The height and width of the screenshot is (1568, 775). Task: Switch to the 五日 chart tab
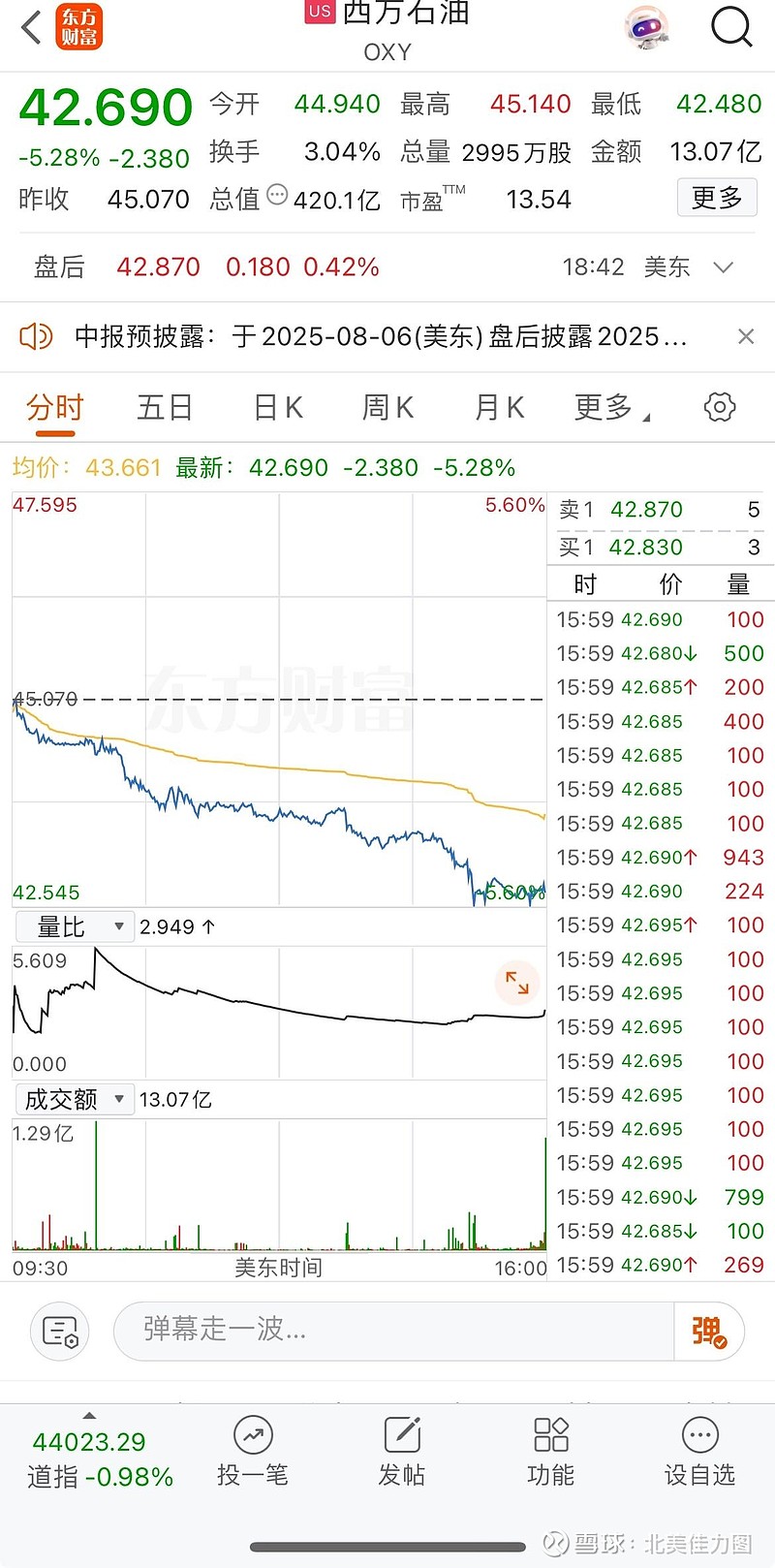165,407
